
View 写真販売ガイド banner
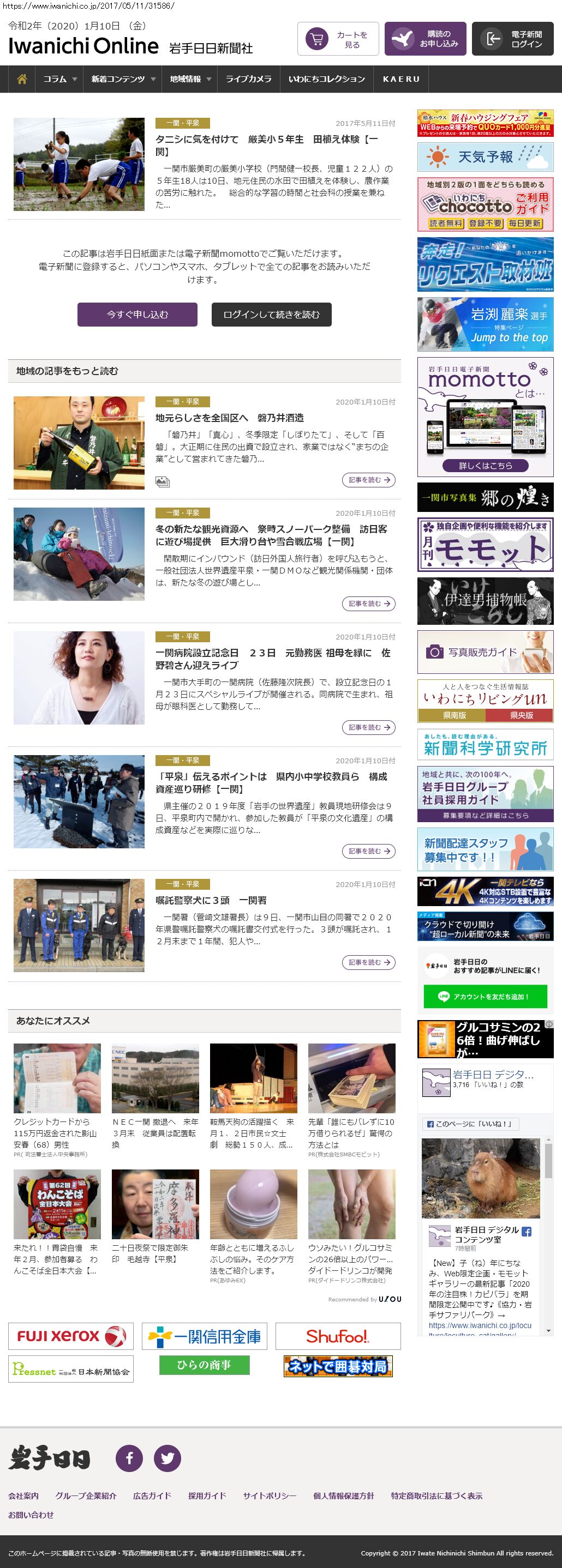485,652
